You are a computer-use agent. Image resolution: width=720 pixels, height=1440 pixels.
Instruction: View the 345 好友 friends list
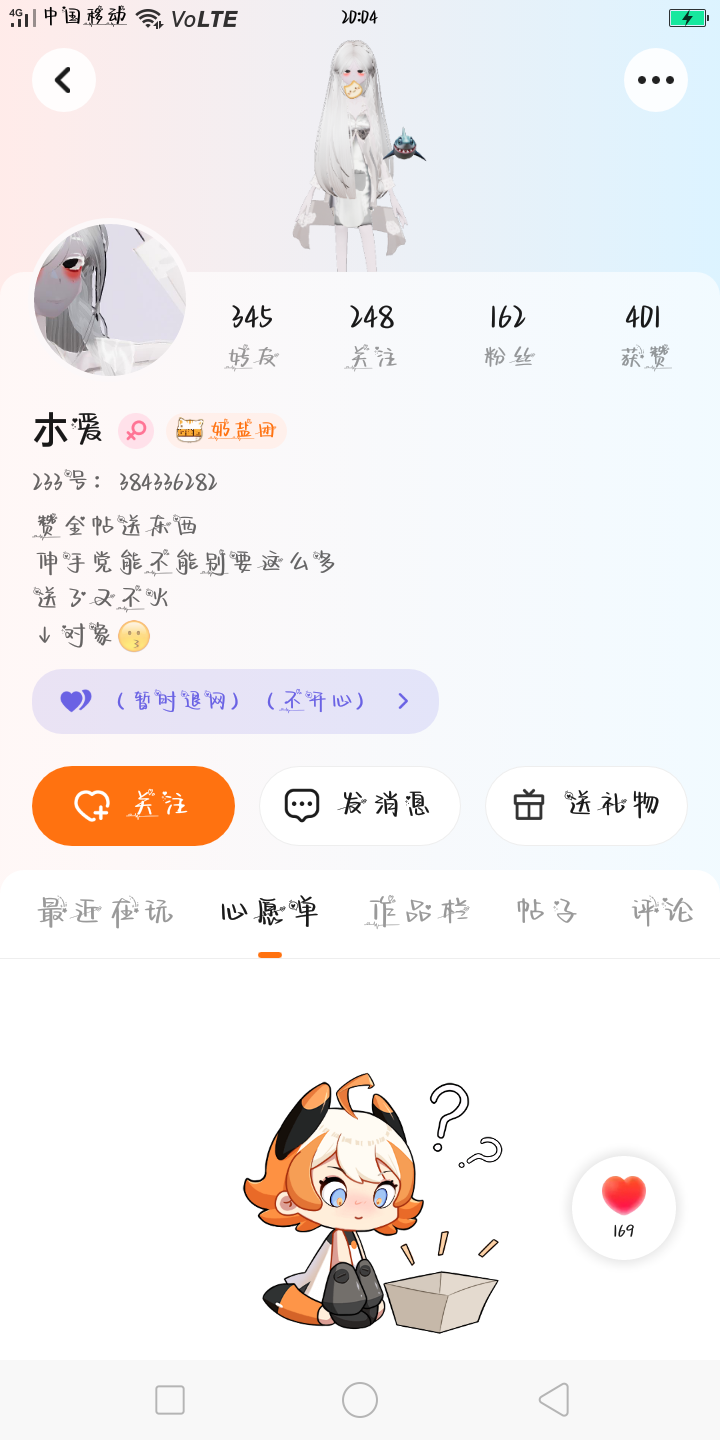coord(252,336)
